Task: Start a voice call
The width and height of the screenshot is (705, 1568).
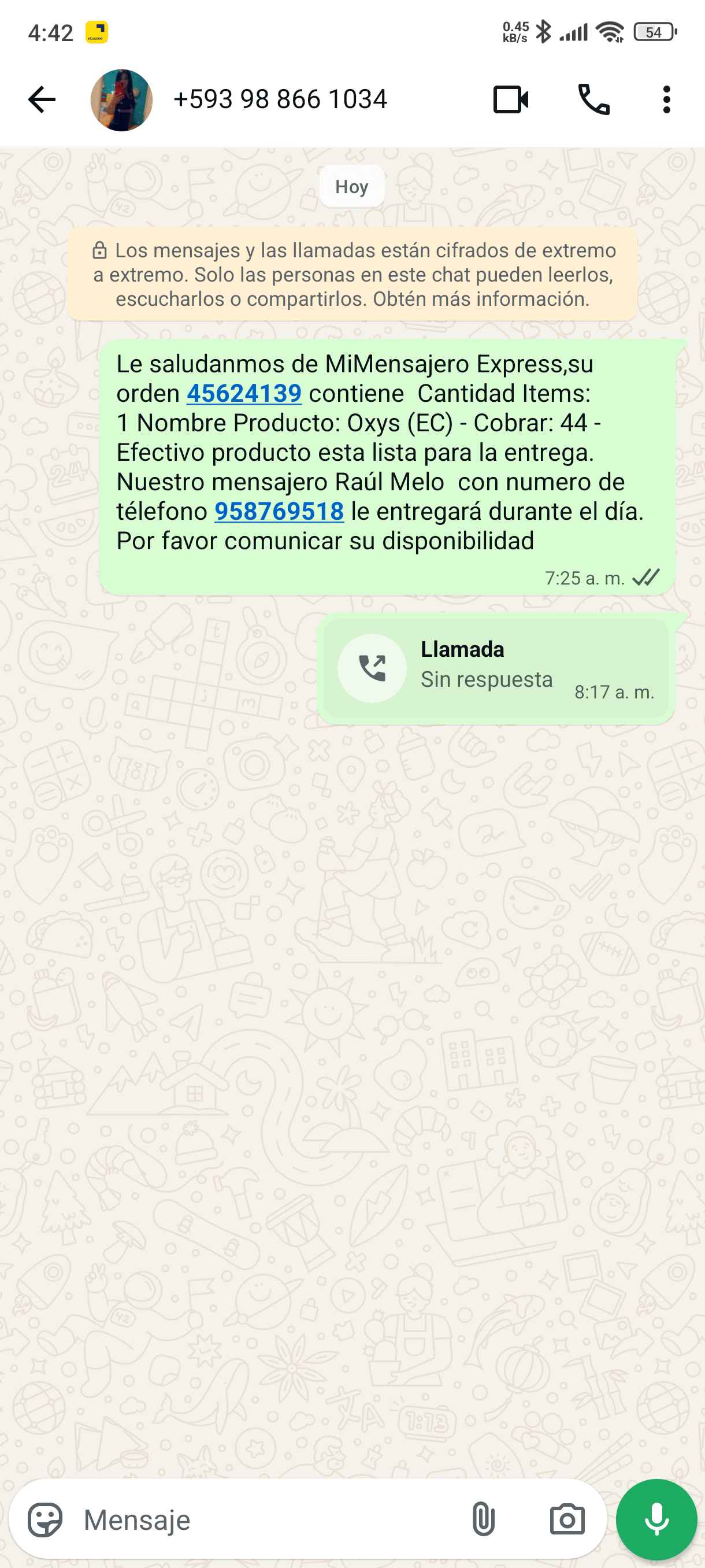Action: tap(593, 100)
